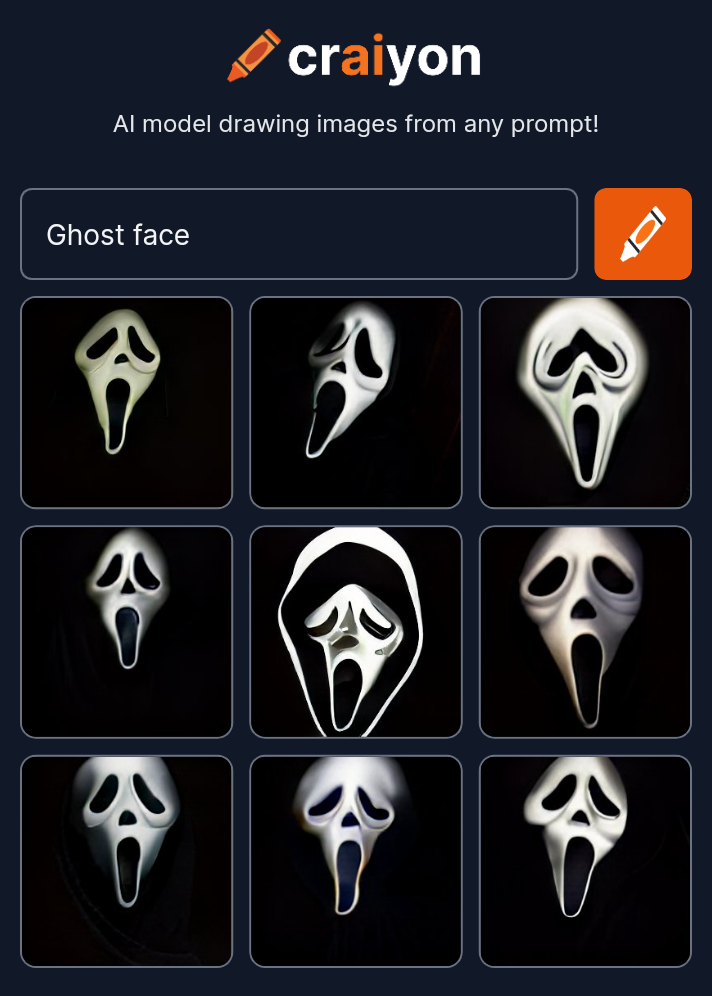Open the last image in the top row
712x996 pixels.
tap(585, 402)
